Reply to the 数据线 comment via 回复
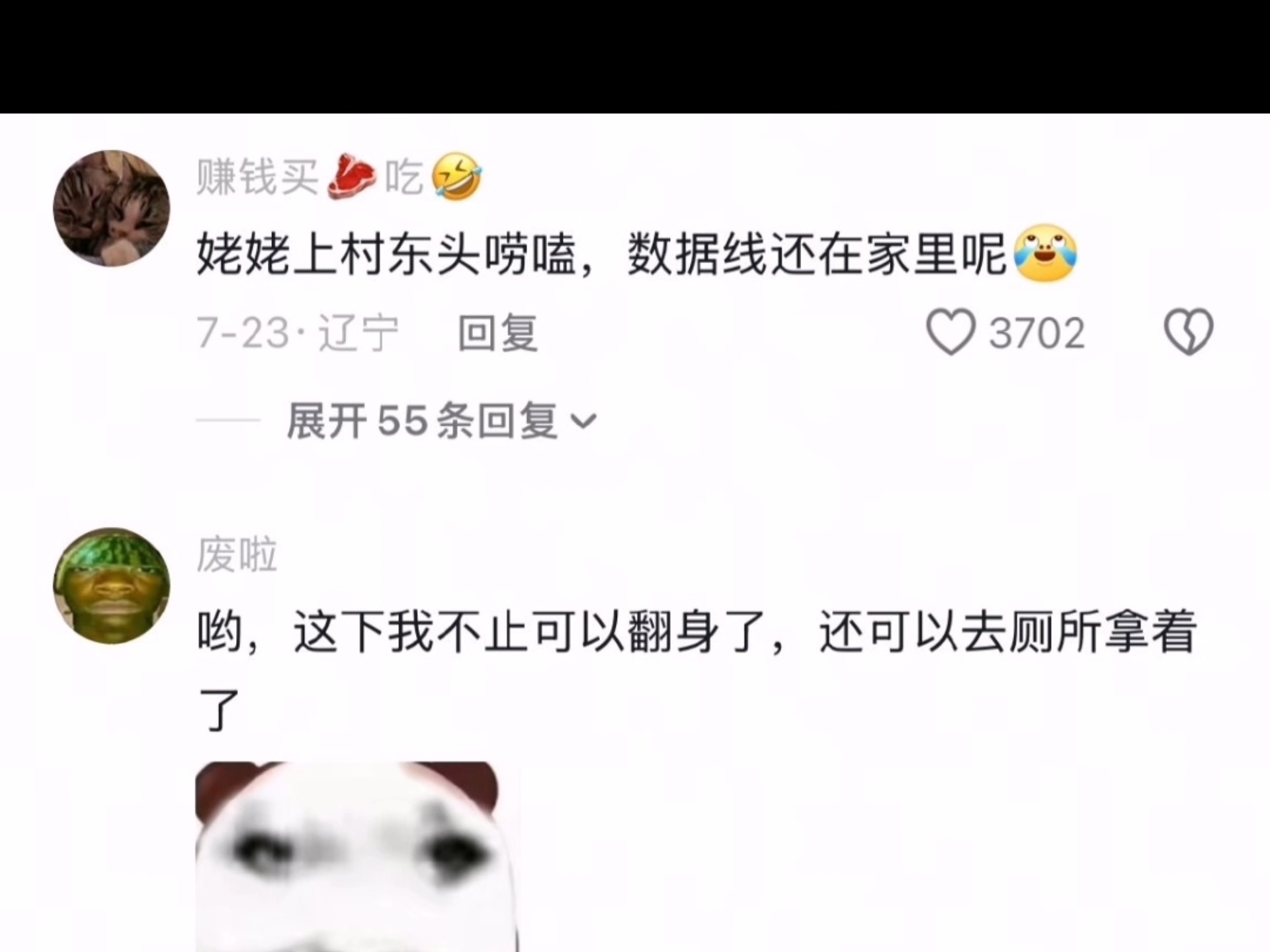 tap(497, 333)
